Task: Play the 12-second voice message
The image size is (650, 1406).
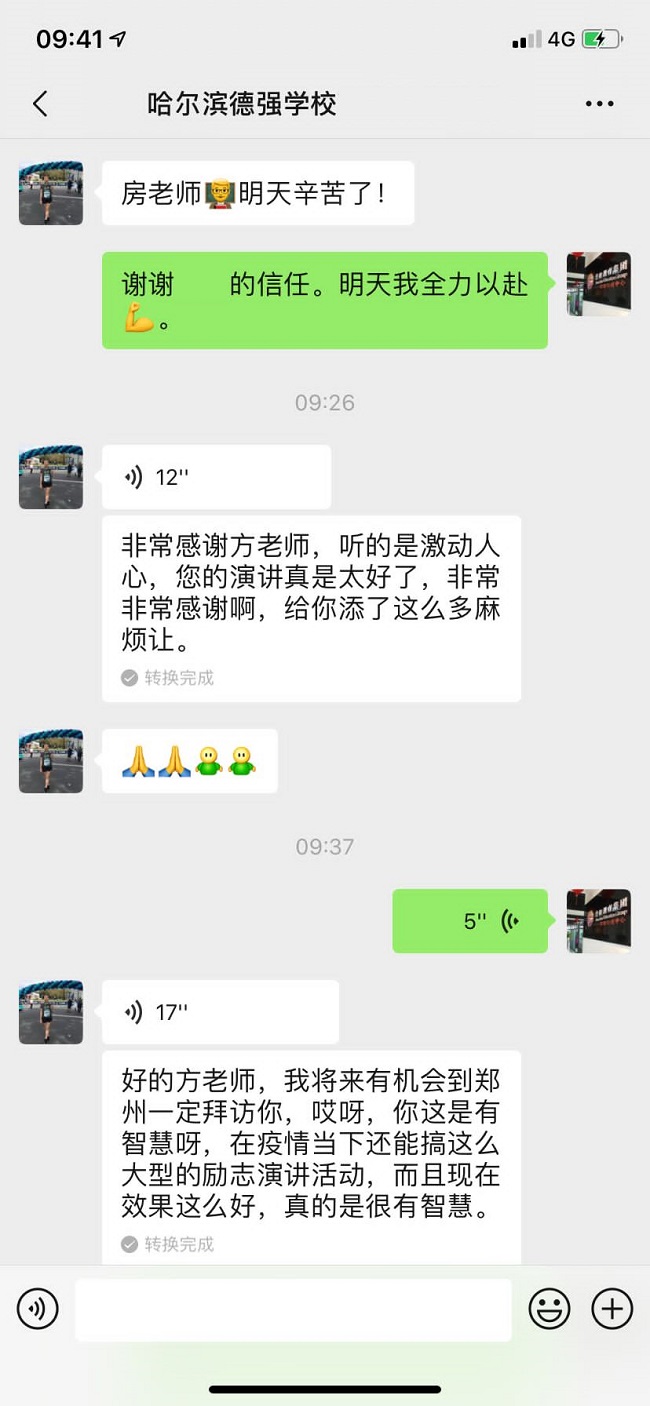Action: pos(216,477)
